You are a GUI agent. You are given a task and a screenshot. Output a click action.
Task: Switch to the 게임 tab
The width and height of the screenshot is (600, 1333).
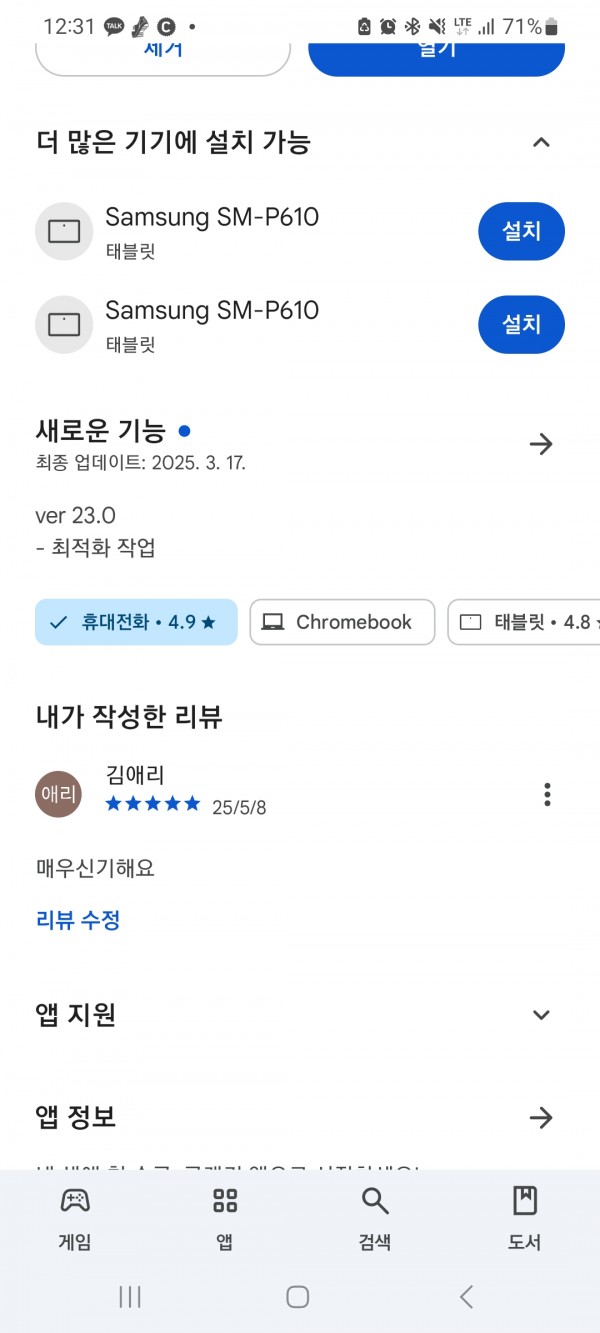tap(75, 1218)
